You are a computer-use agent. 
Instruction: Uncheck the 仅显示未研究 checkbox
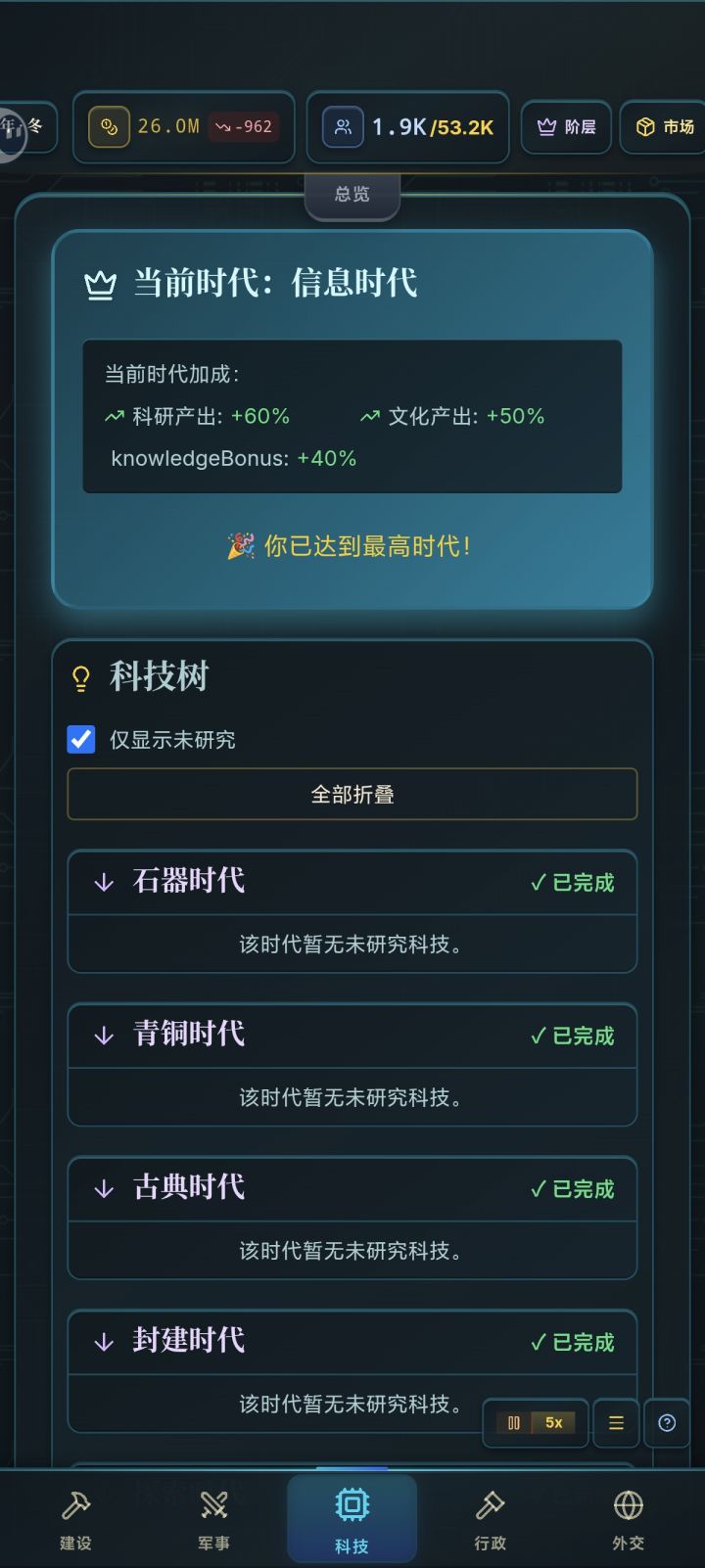coord(80,740)
